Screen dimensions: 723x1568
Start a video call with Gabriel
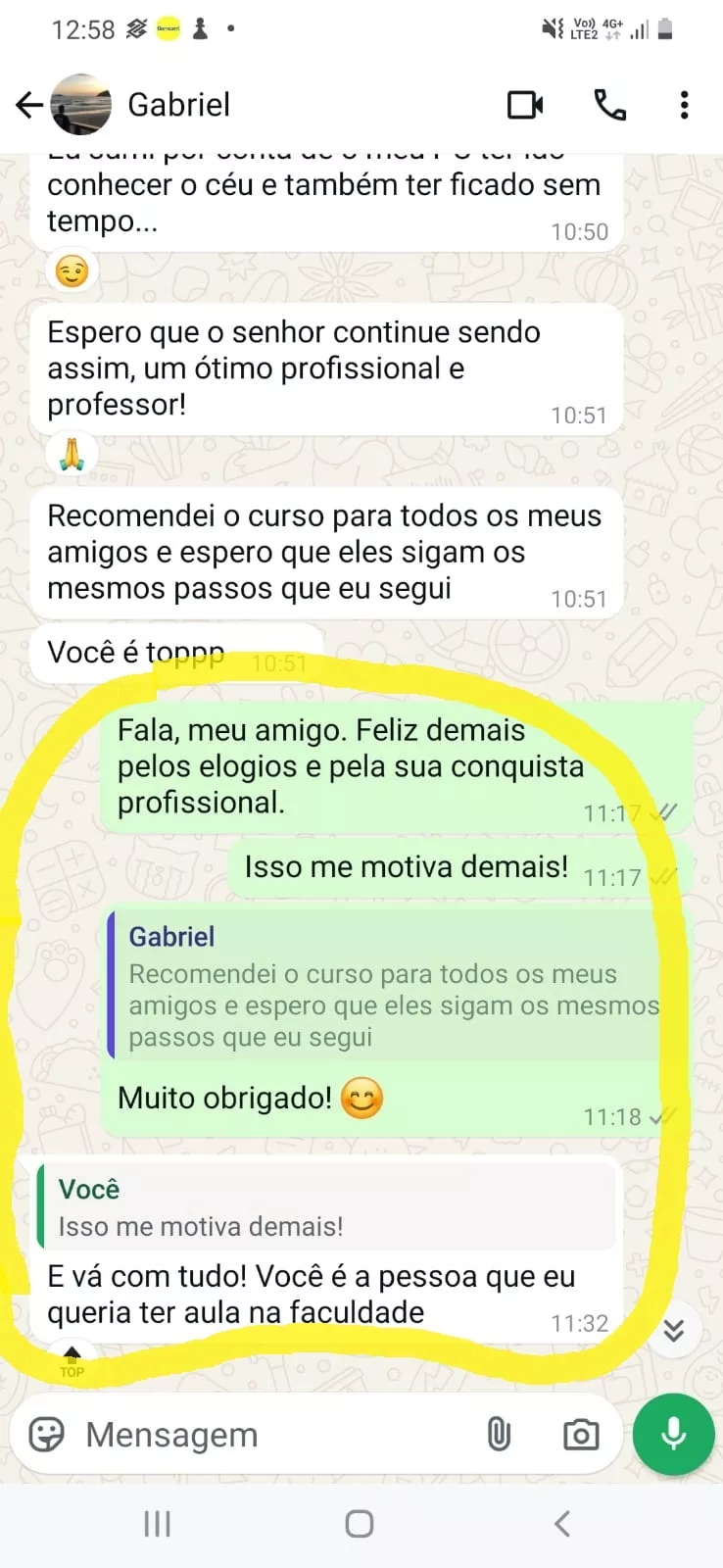point(525,105)
